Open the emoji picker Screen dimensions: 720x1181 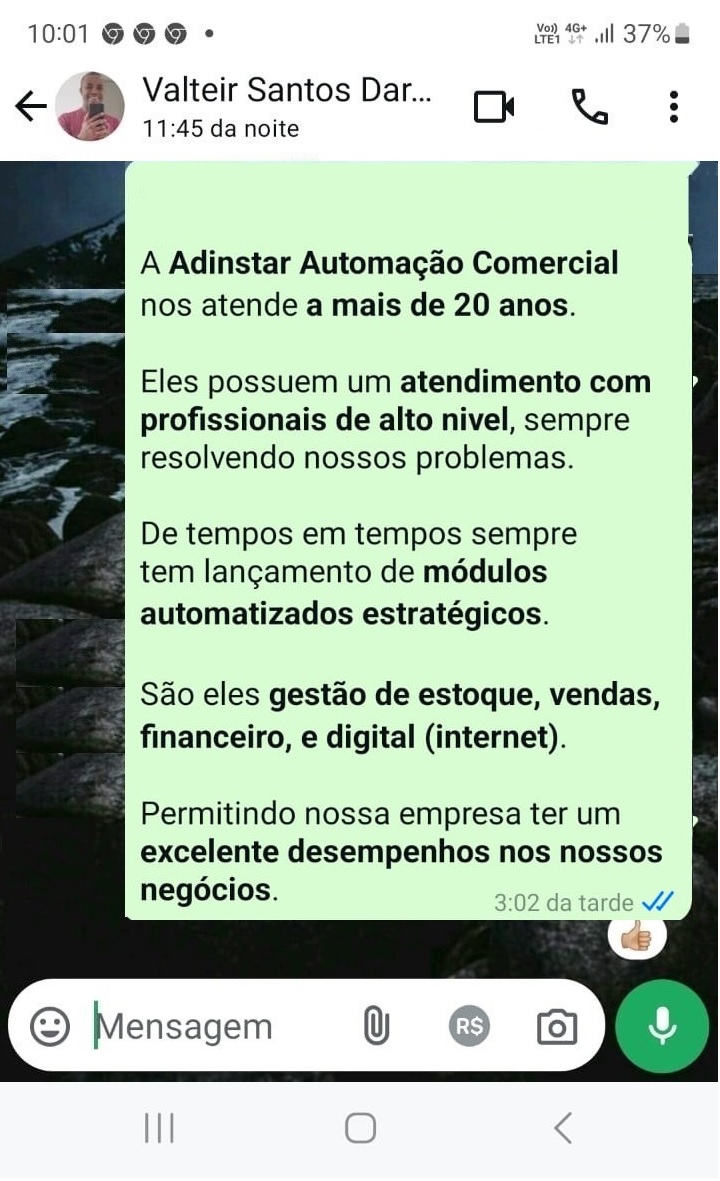click(x=50, y=1026)
